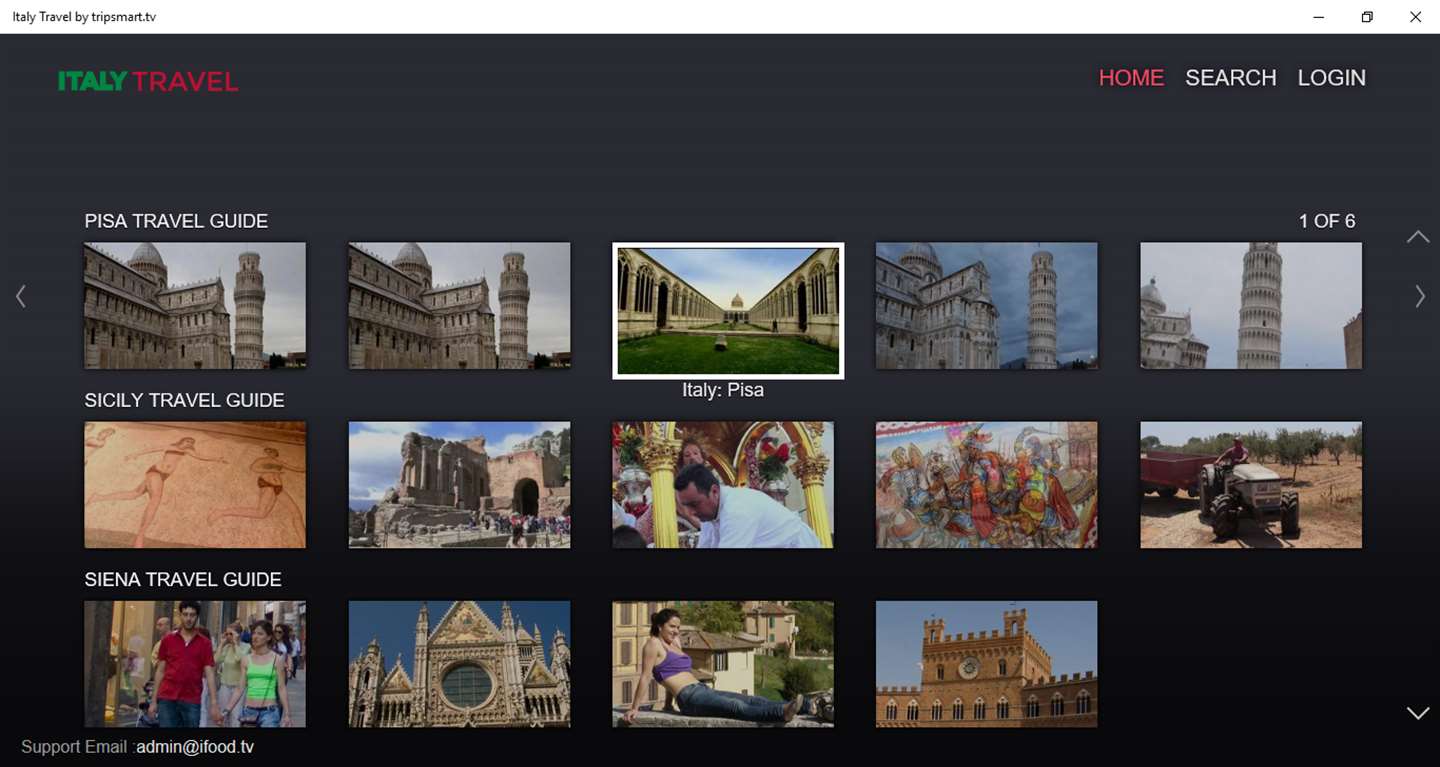Screen dimensions: 1440x767
Task: Email support at admin@ifood.tv
Action: point(195,747)
